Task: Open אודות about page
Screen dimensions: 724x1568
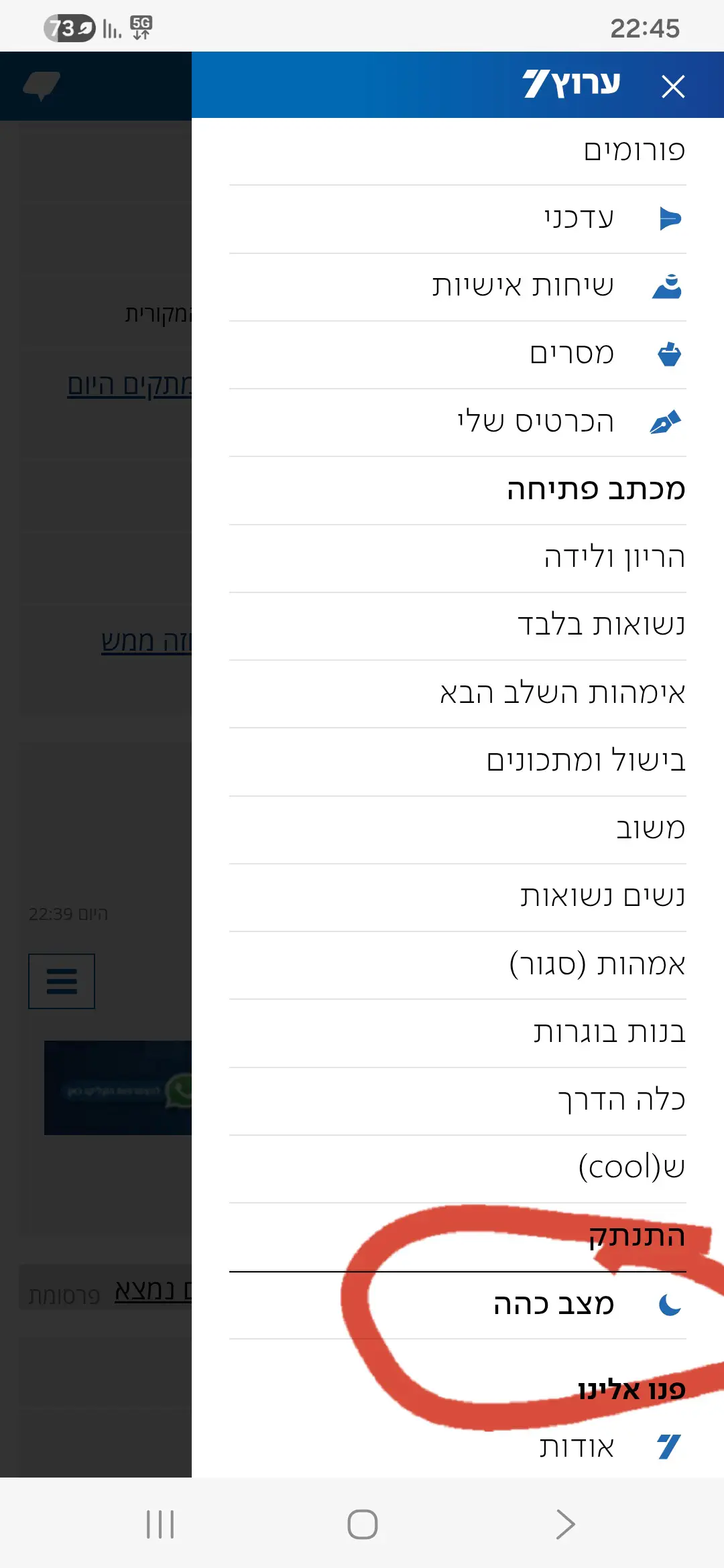Action: coord(577,1447)
